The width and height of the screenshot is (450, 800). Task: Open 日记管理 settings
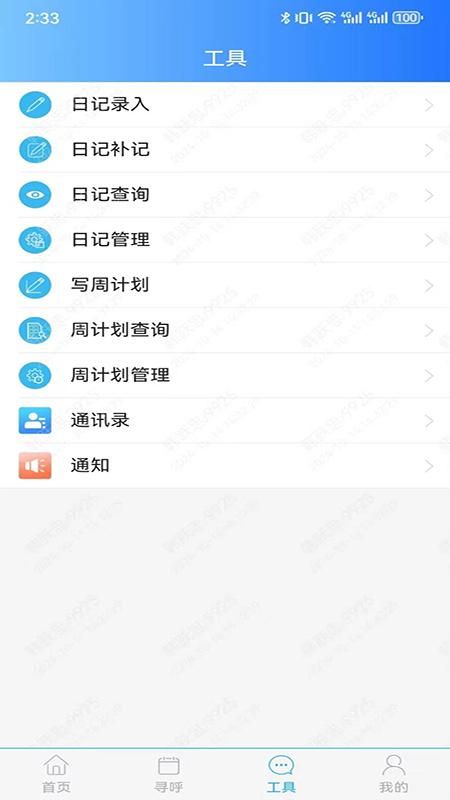[225, 240]
